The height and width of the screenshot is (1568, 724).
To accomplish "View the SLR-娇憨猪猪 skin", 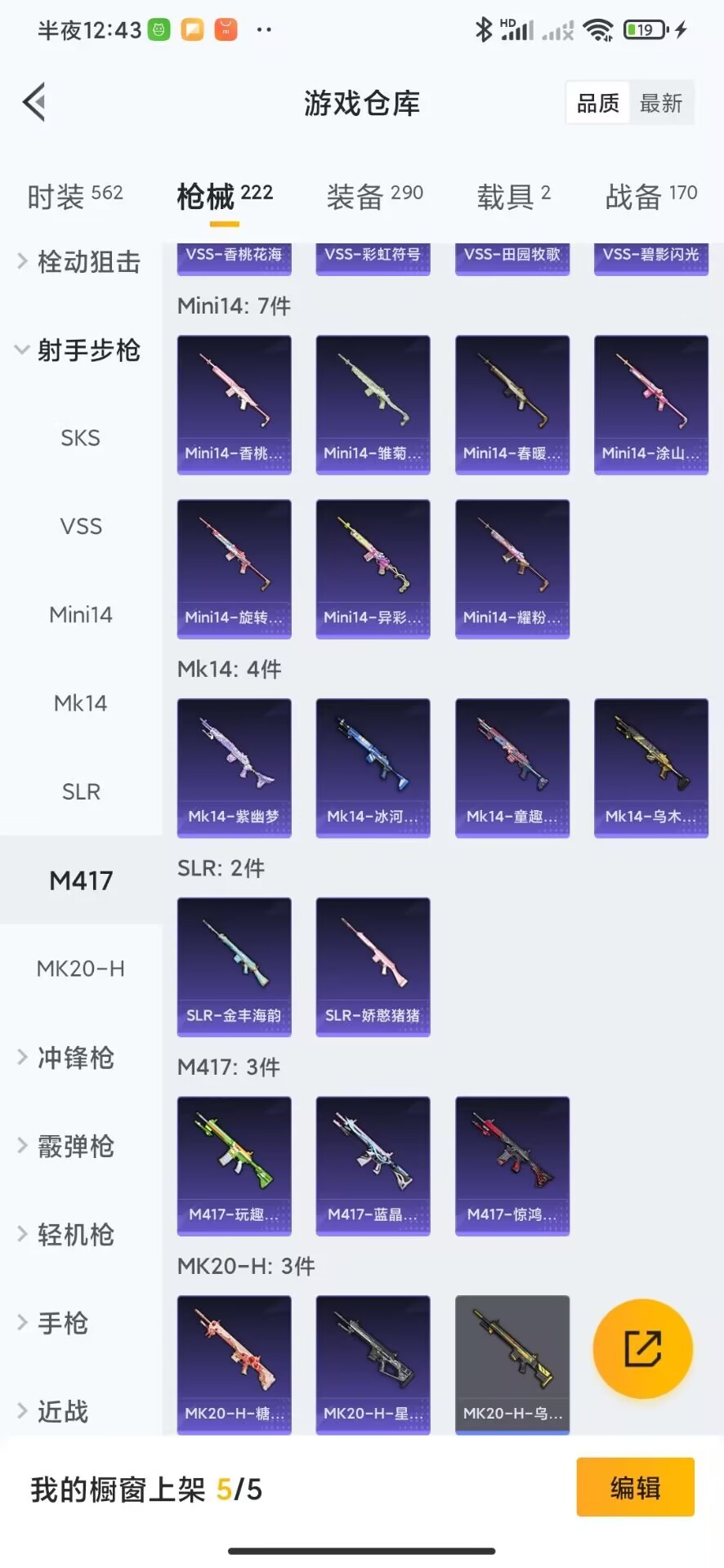I will pos(373,966).
